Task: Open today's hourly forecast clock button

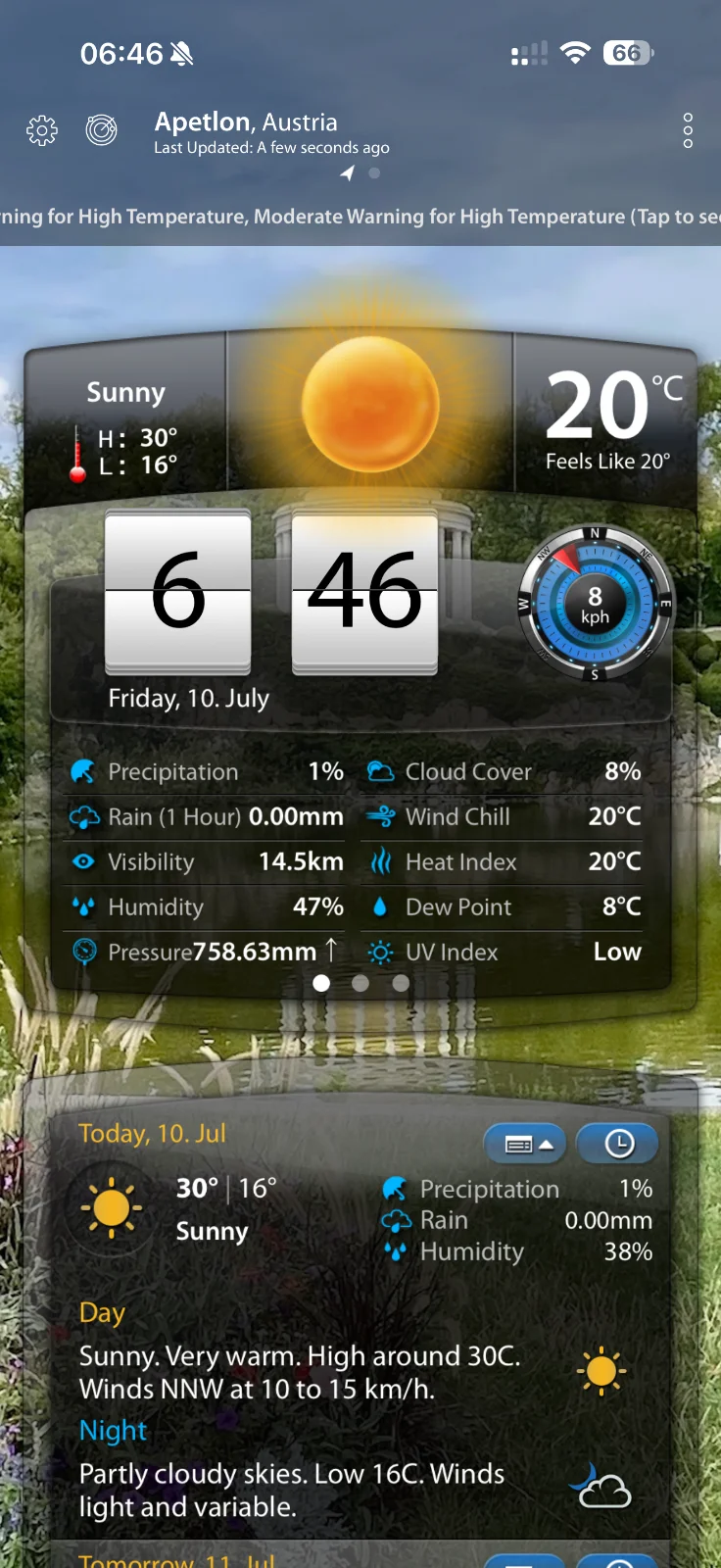Action: coord(618,1144)
